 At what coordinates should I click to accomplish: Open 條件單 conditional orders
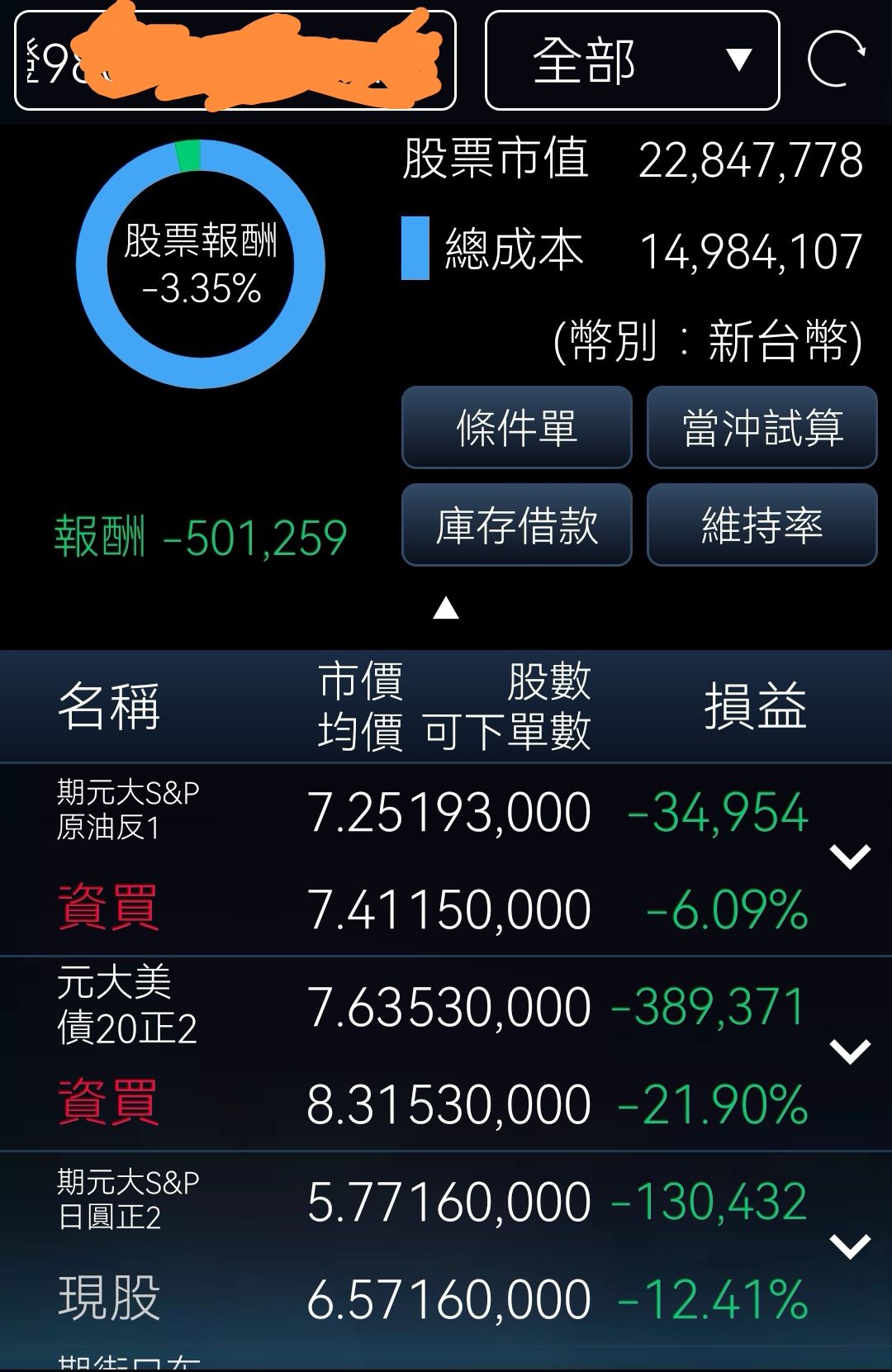point(516,427)
